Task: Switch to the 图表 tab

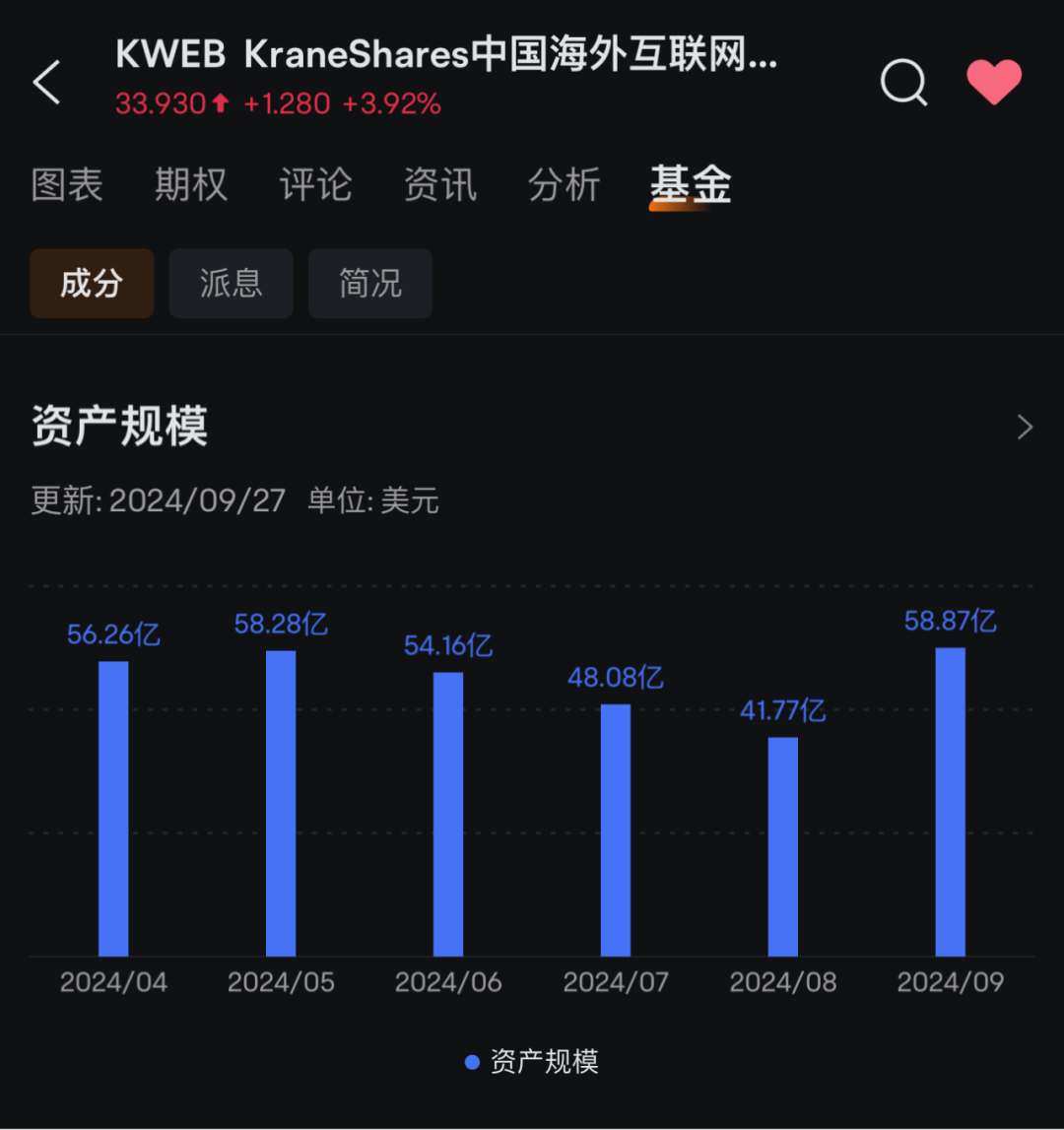Action: coord(67,185)
